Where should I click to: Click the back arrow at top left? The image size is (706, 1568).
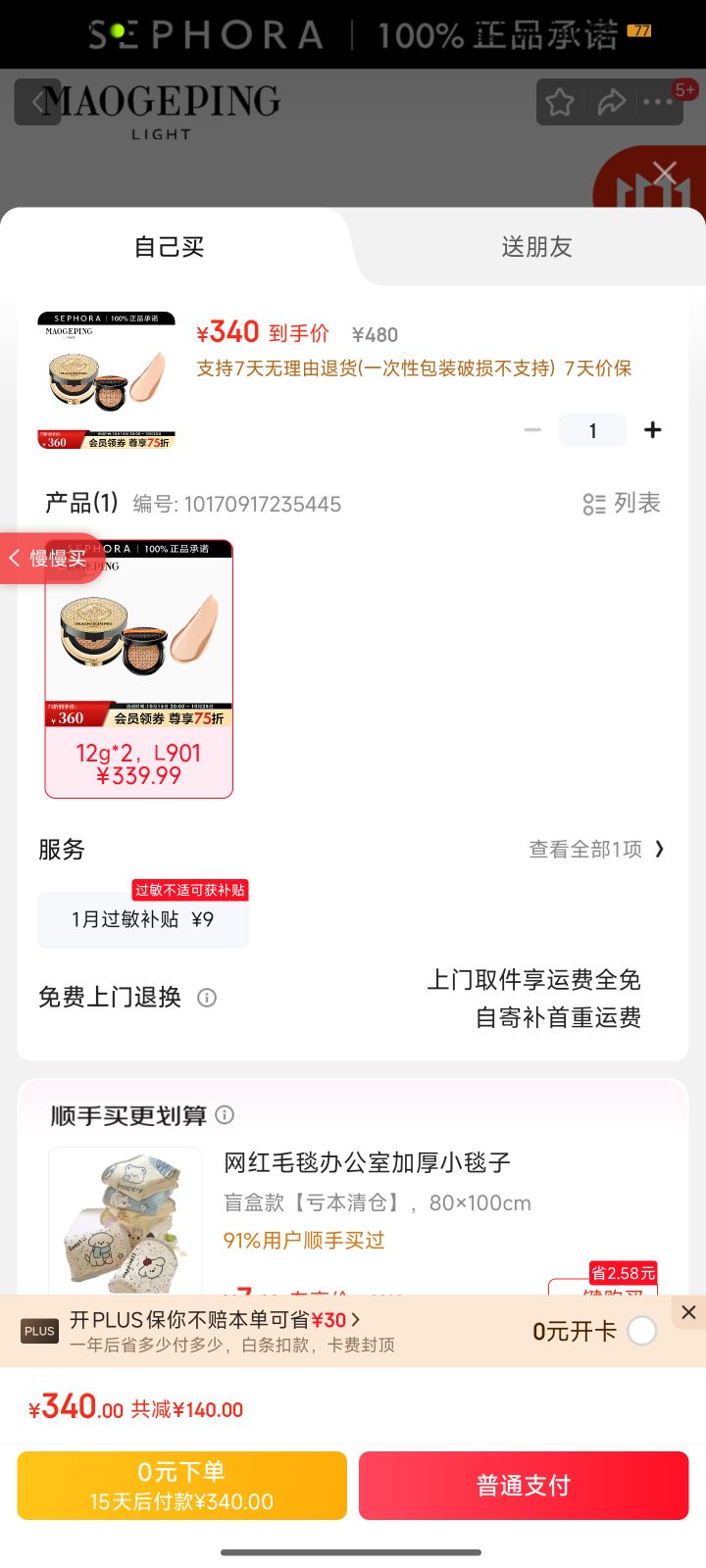point(37,102)
